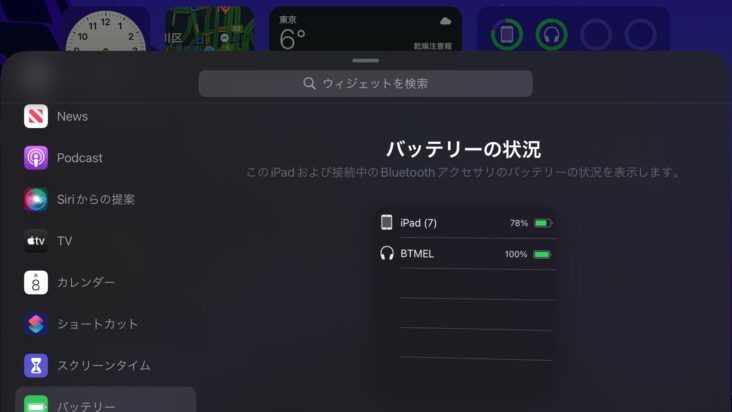The height and width of the screenshot is (412, 732).
Task: Open Siriからの提案 widget options
Action: coord(95,199)
